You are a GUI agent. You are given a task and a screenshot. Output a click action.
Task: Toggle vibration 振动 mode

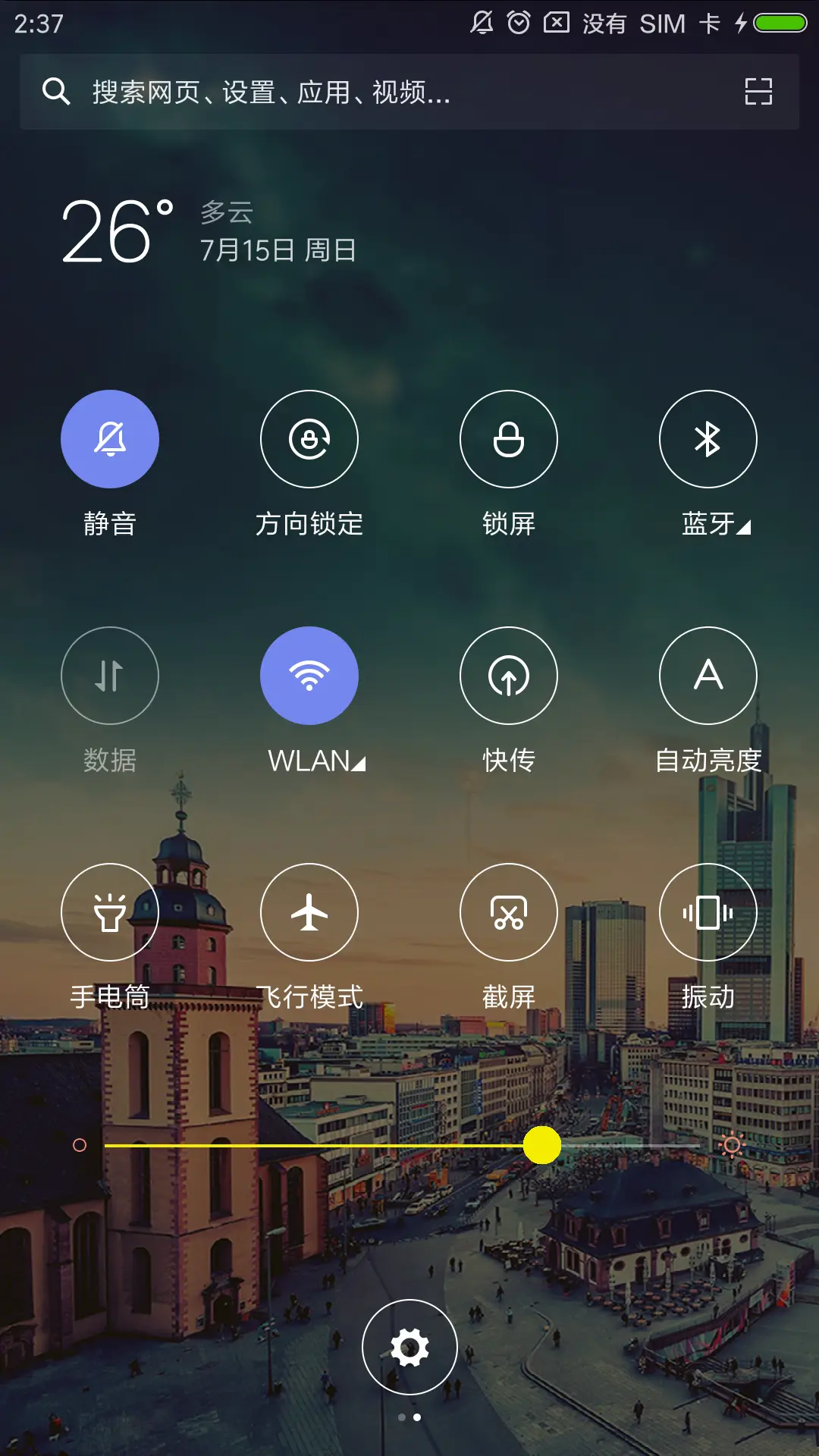click(708, 912)
